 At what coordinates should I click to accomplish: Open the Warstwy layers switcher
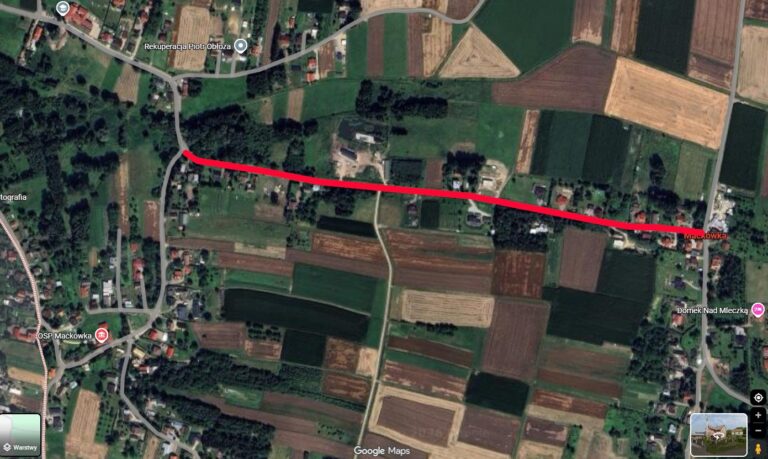click(21, 434)
